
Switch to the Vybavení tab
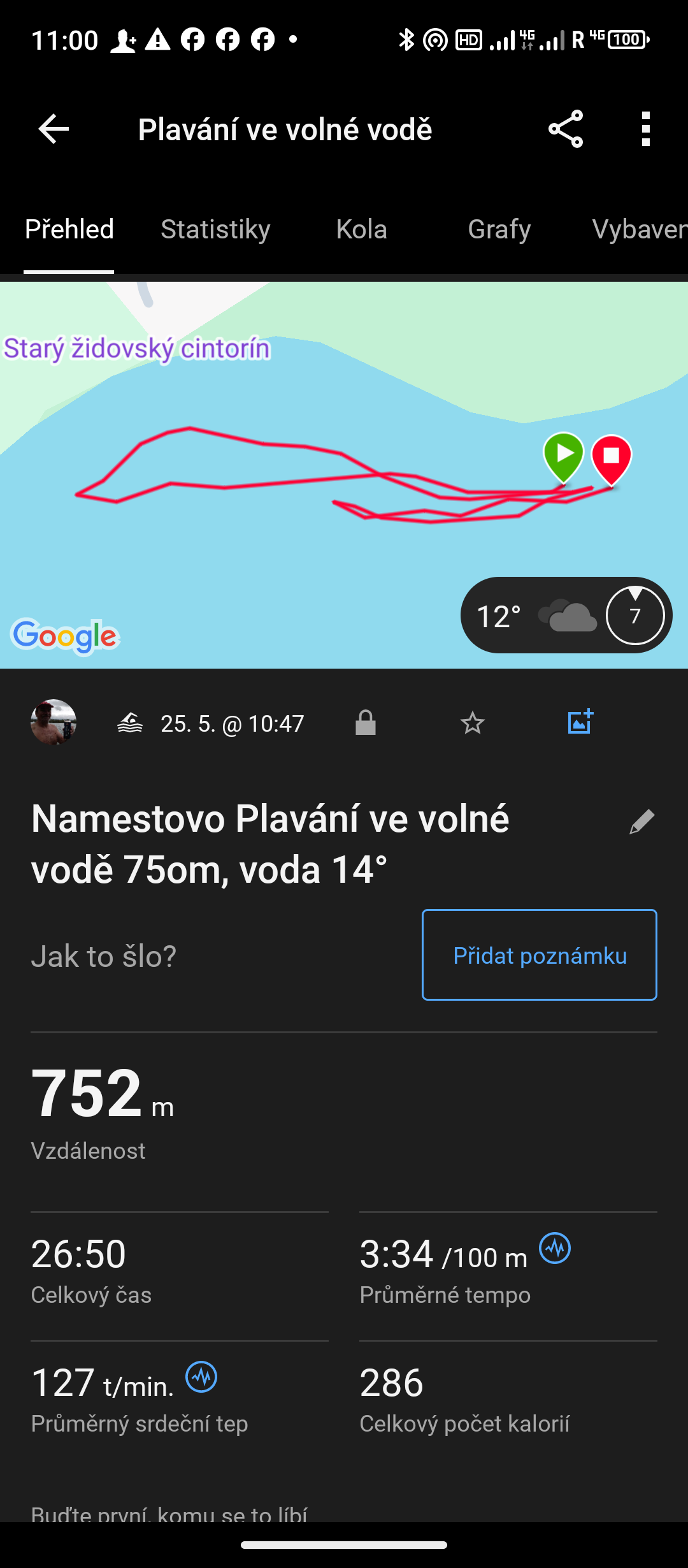(638, 229)
